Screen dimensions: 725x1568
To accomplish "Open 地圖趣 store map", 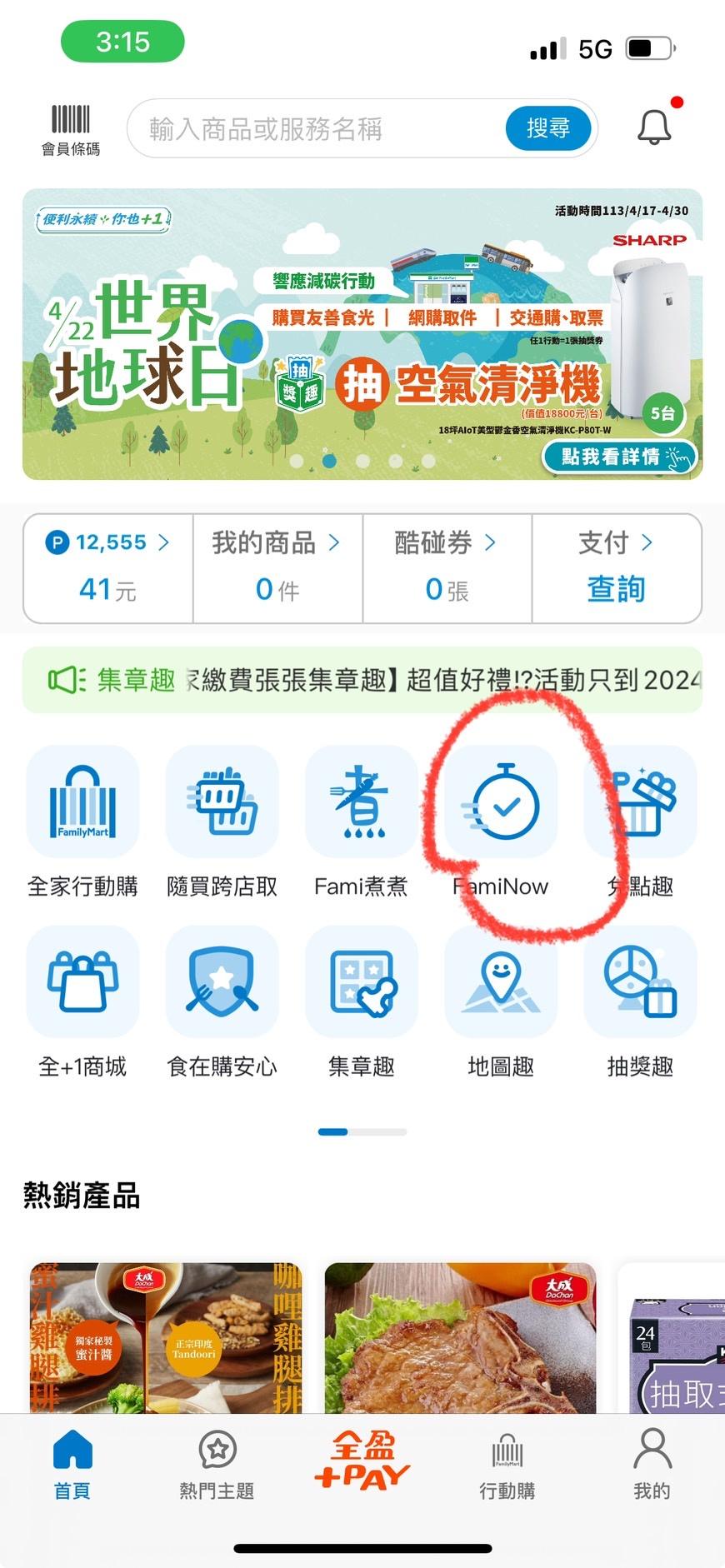I will click(501, 1000).
